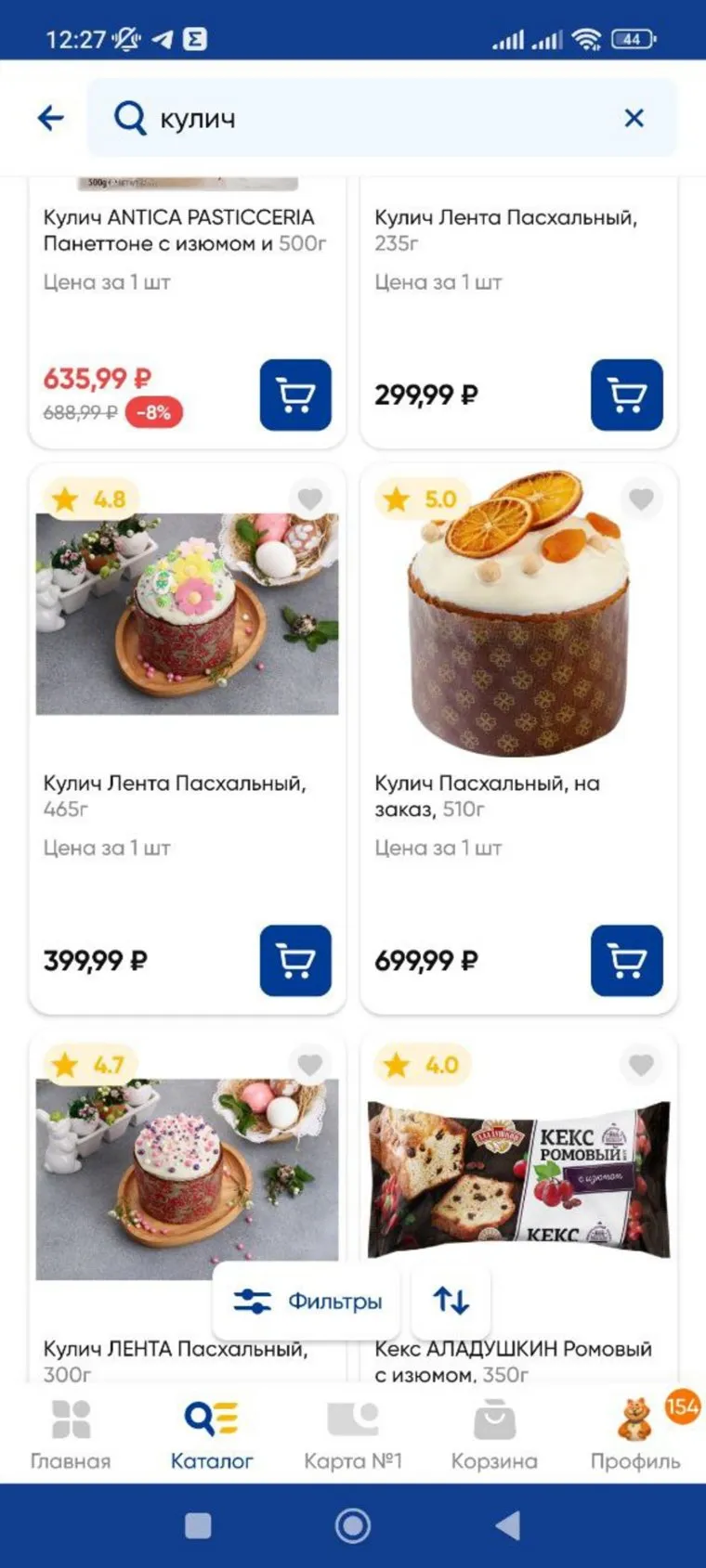Go back using the arrow icon
The image size is (706, 1568).
[51, 118]
